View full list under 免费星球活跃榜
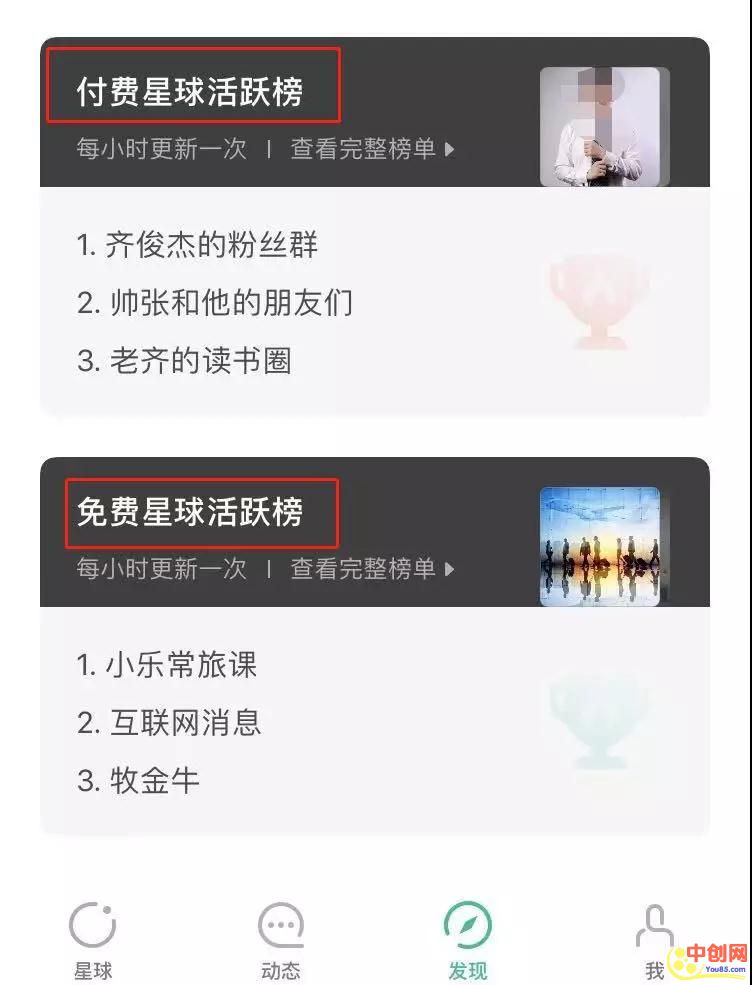 [372, 569]
